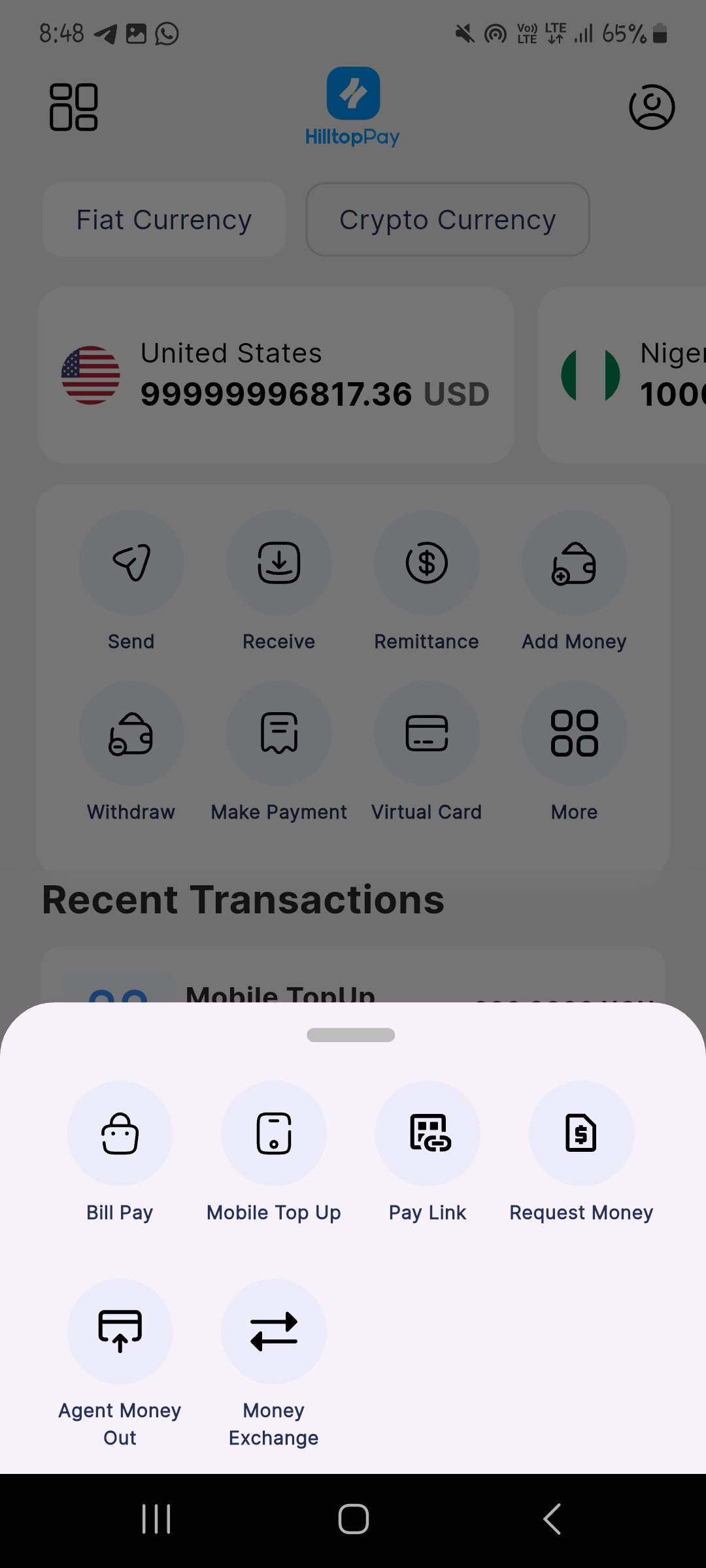Tap the bottom sheet drag handle
The height and width of the screenshot is (1568, 706).
point(351,1035)
